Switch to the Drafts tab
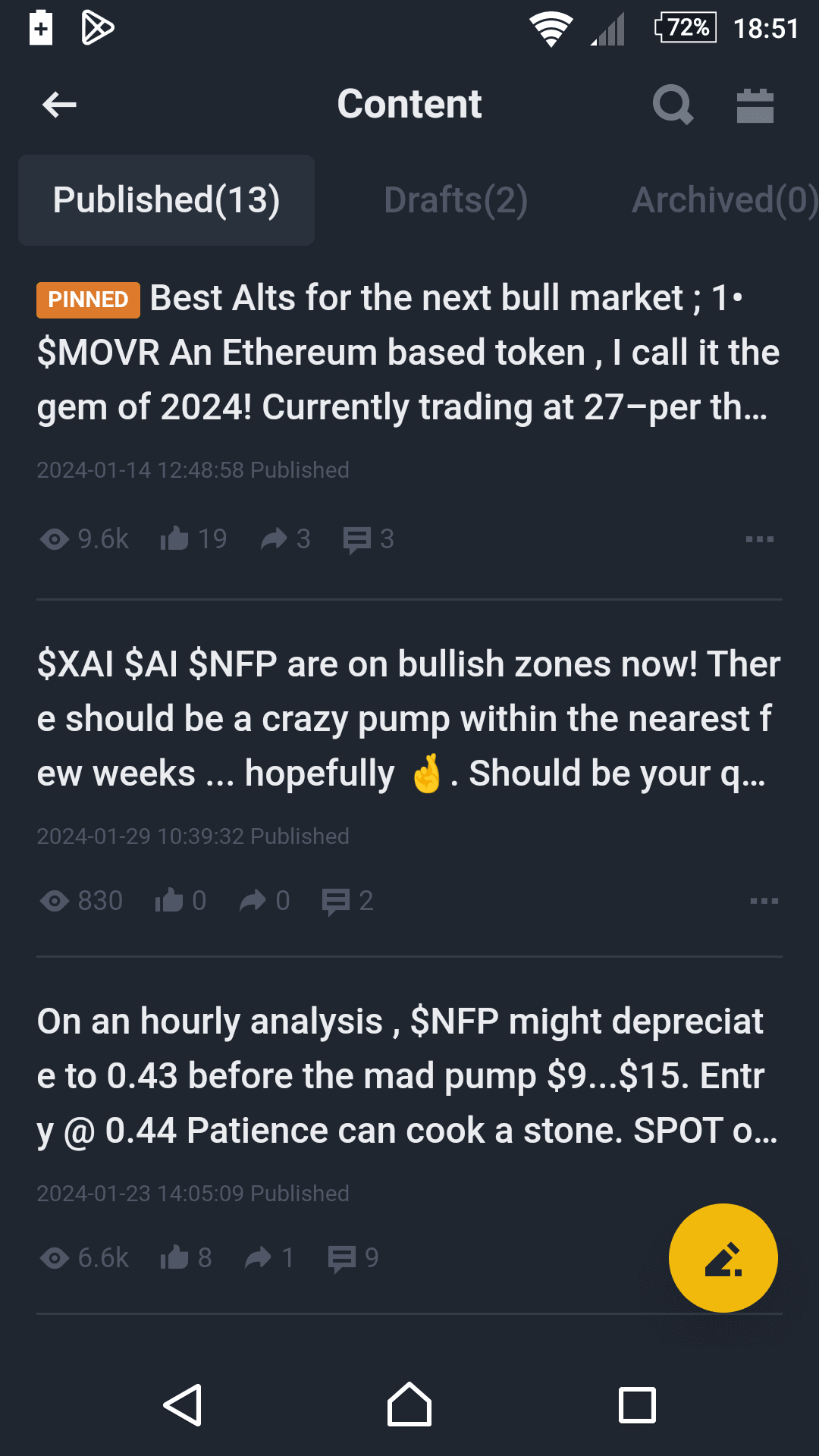819x1456 pixels. pos(455,199)
